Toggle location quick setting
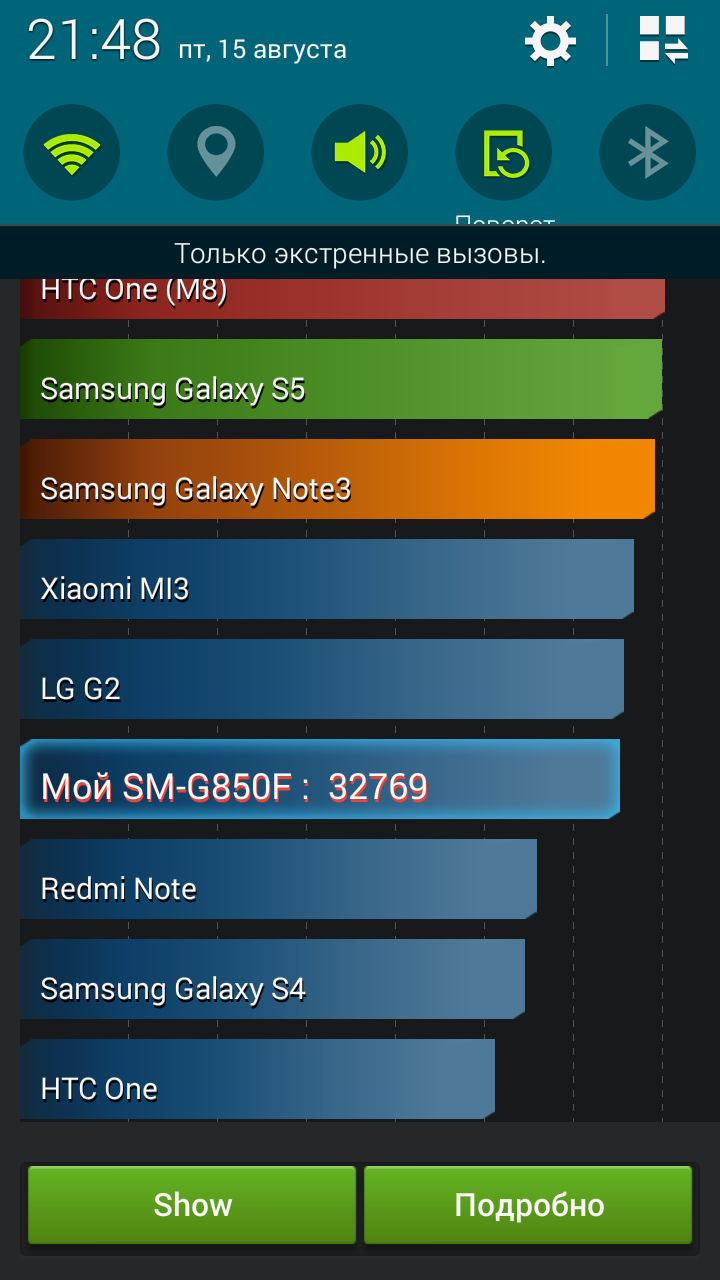 (216, 153)
